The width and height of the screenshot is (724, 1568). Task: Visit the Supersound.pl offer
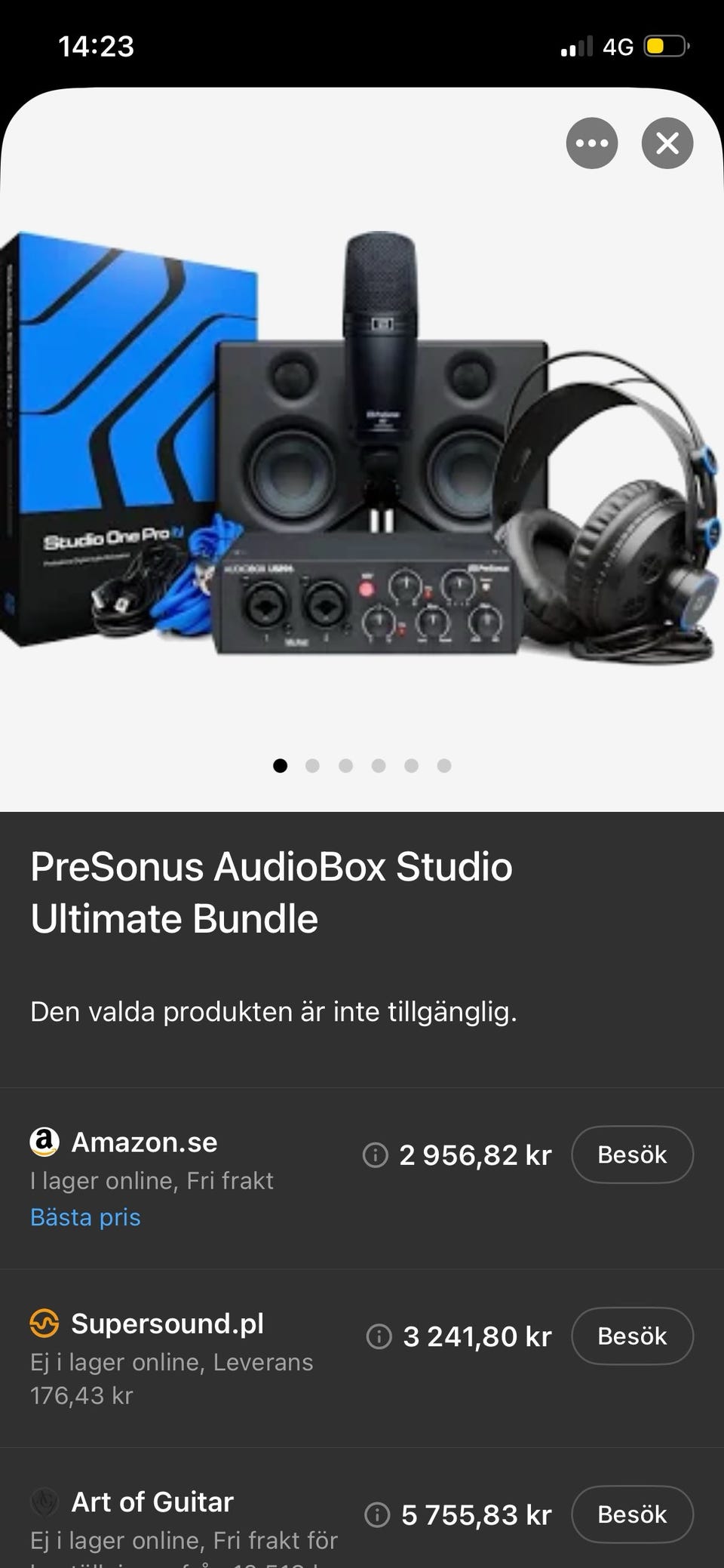click(632, 1336)
